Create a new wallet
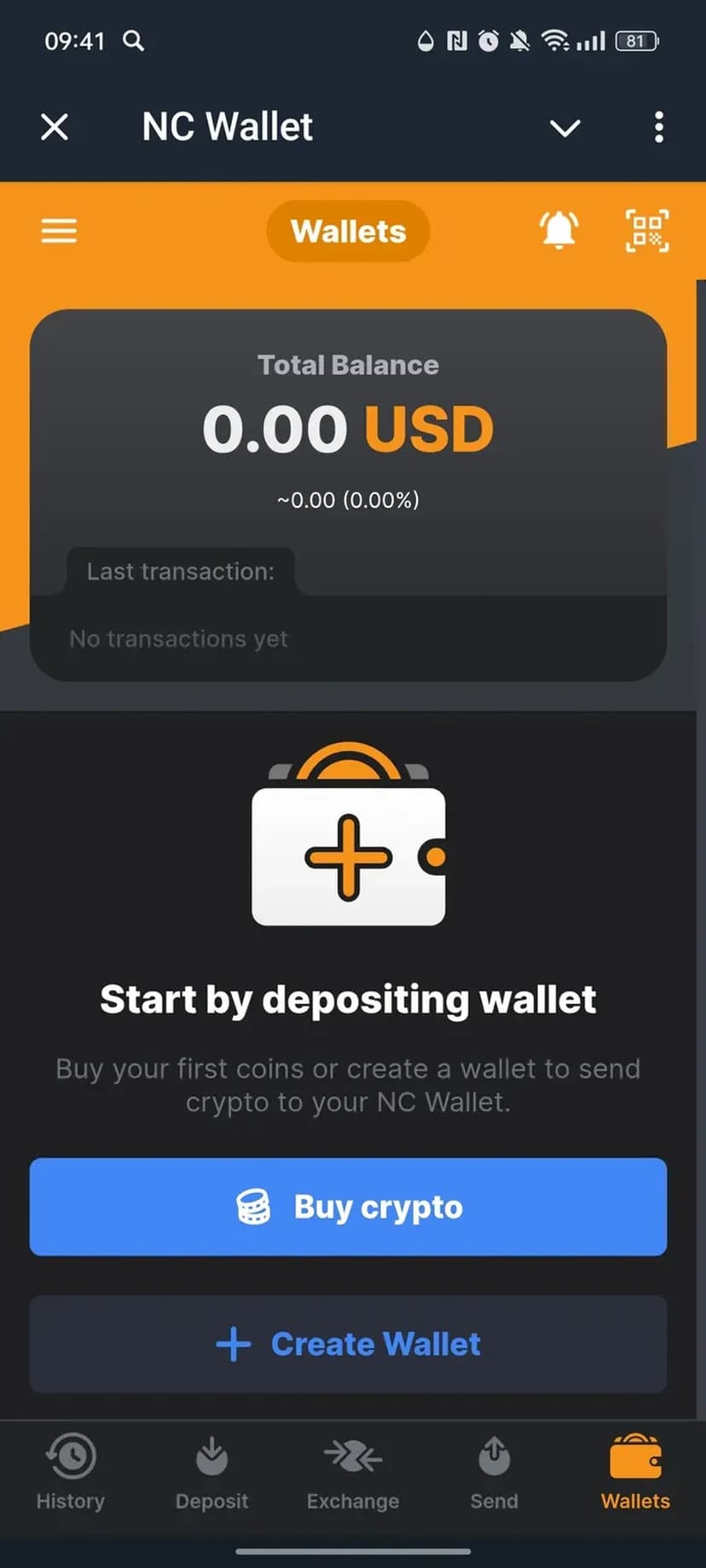 pos(348,1344)
